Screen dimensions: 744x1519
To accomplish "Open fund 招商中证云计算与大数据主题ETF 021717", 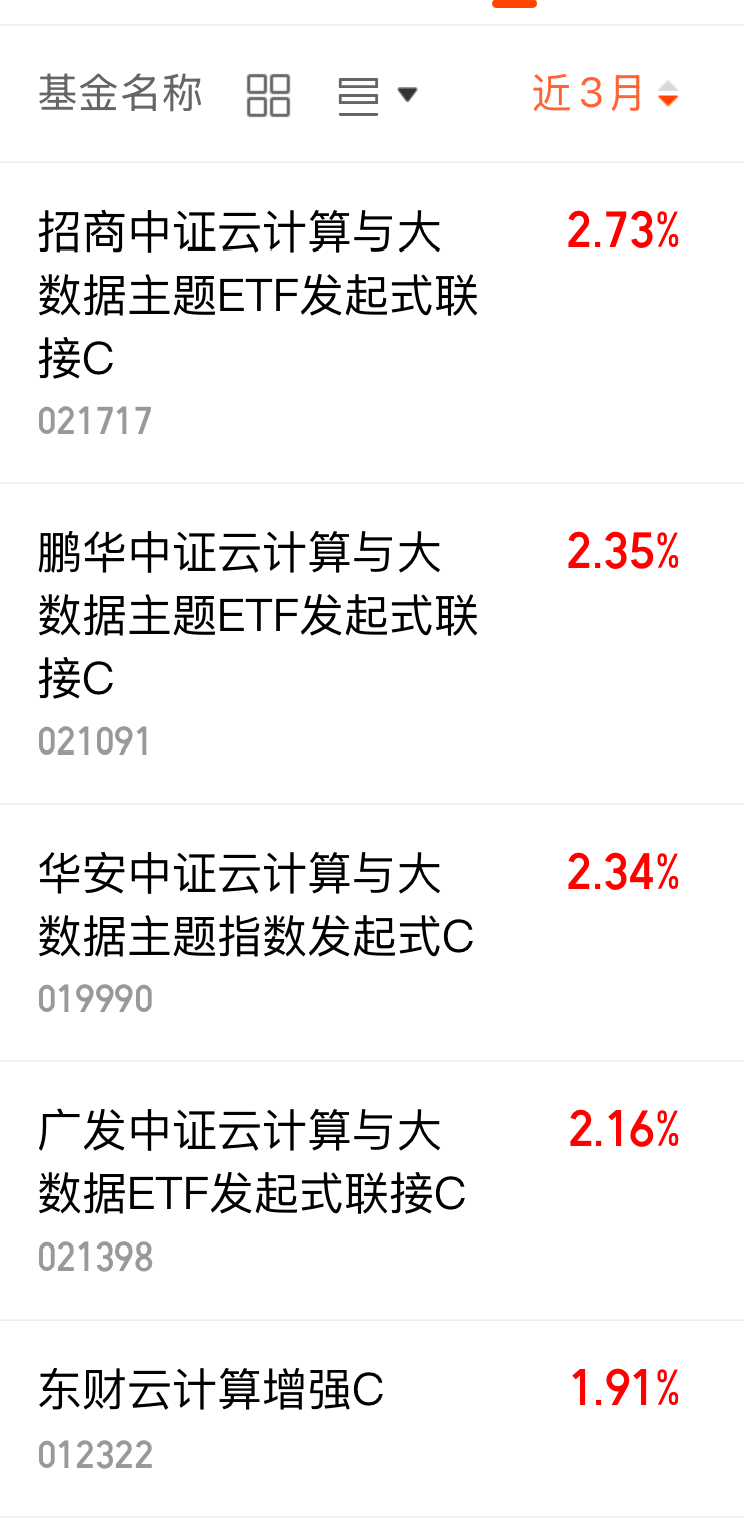I will click(x=372, y=323).
